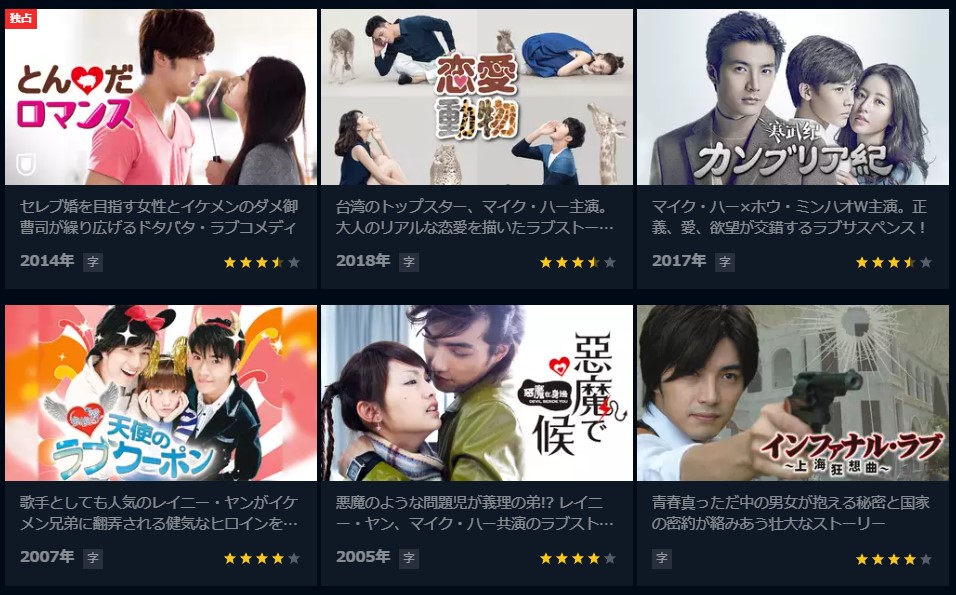
Task: View the 悪魔で候 drama card
Action: click(x=476, y=394)
